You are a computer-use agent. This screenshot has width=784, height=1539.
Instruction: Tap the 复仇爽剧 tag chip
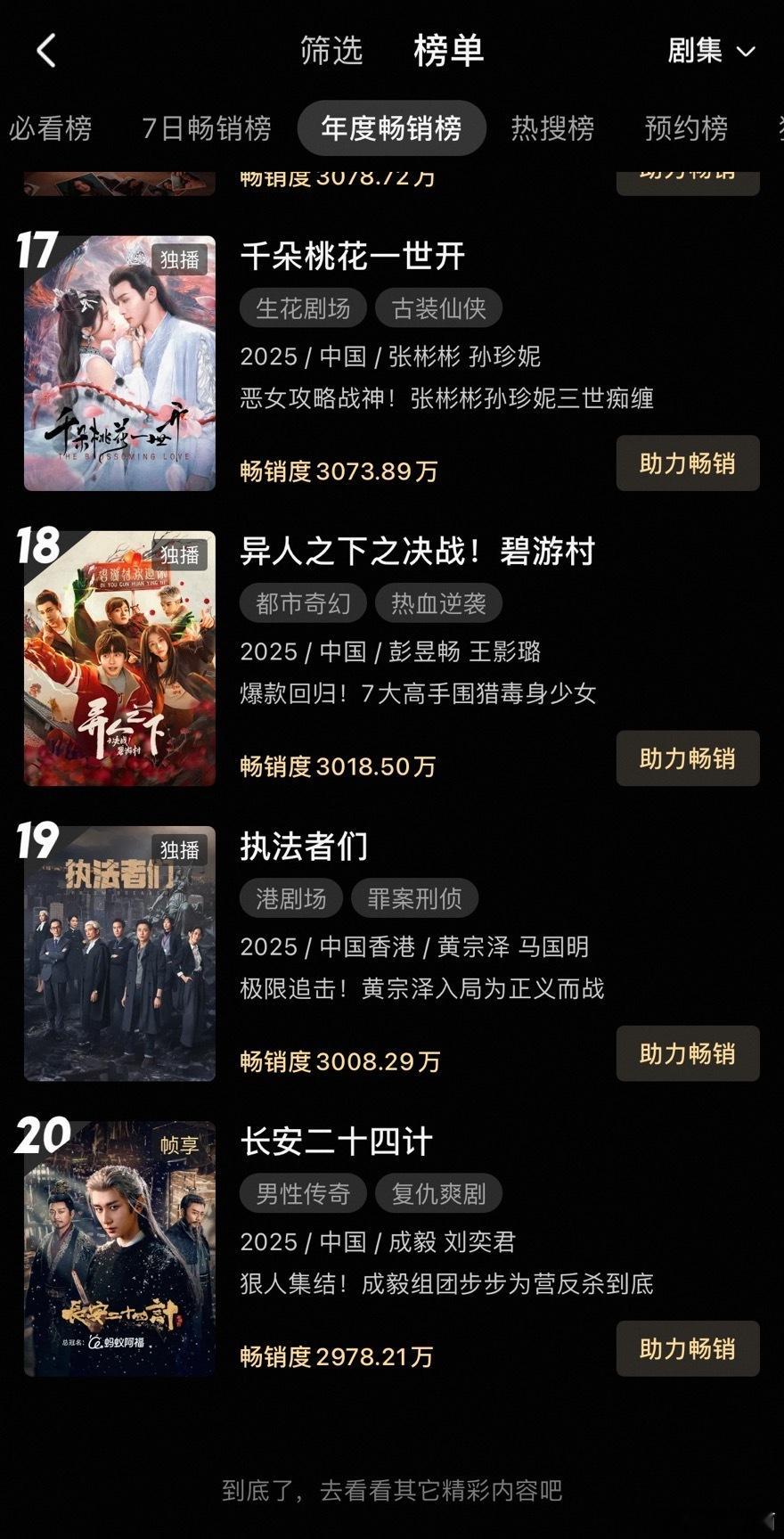438,1193
